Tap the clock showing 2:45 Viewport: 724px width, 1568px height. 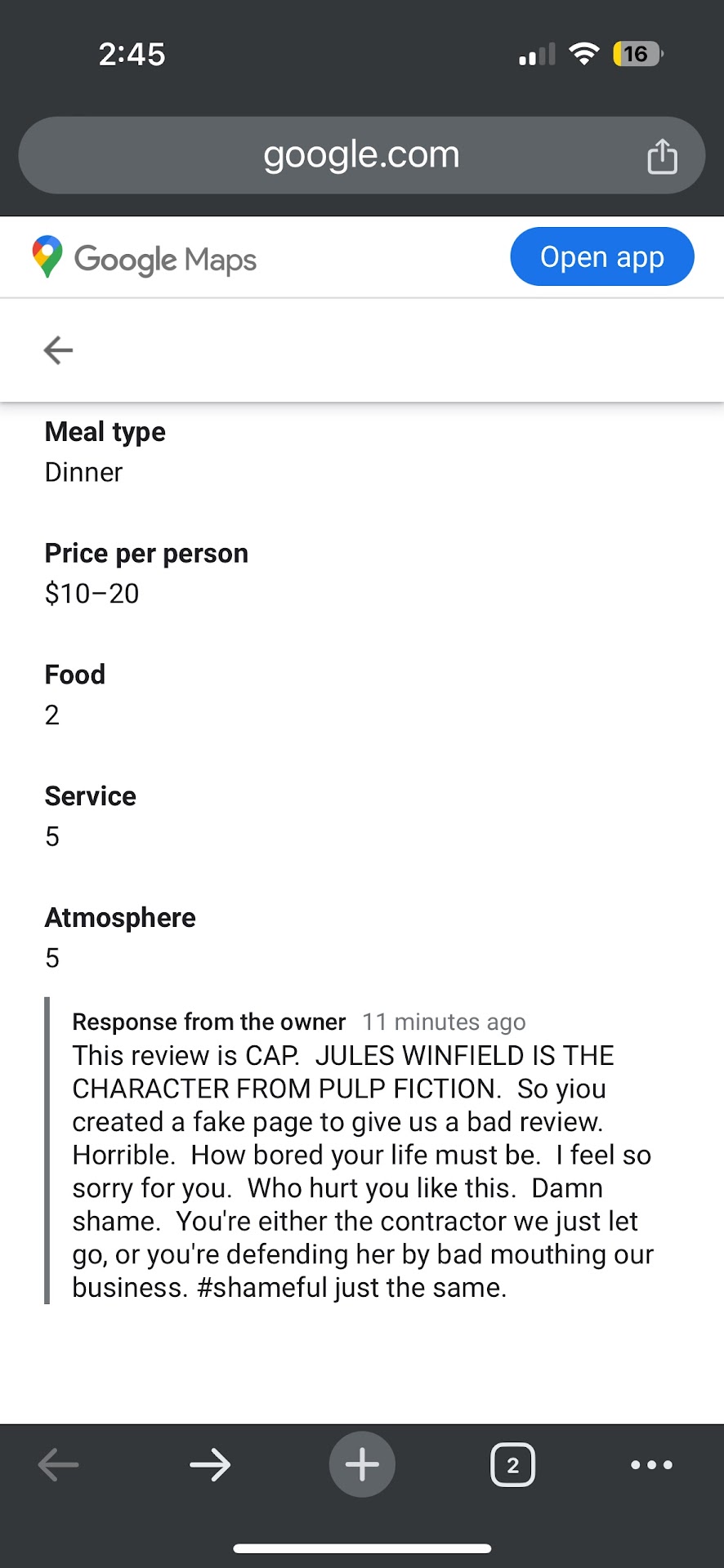[132, 53]
